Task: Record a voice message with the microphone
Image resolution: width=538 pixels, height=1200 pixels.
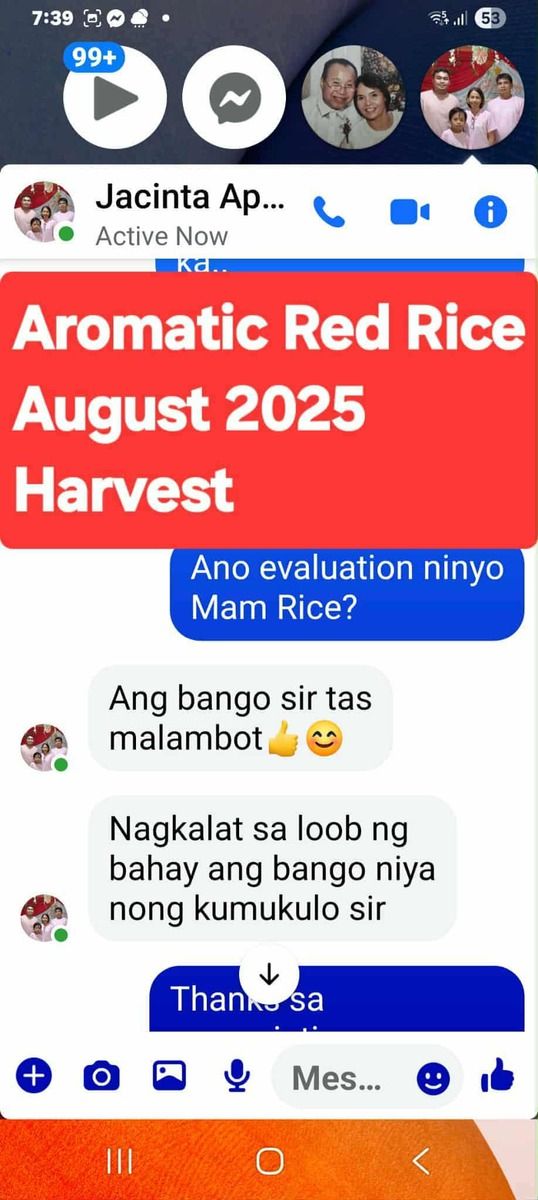Action: (x=237, y=1076)
